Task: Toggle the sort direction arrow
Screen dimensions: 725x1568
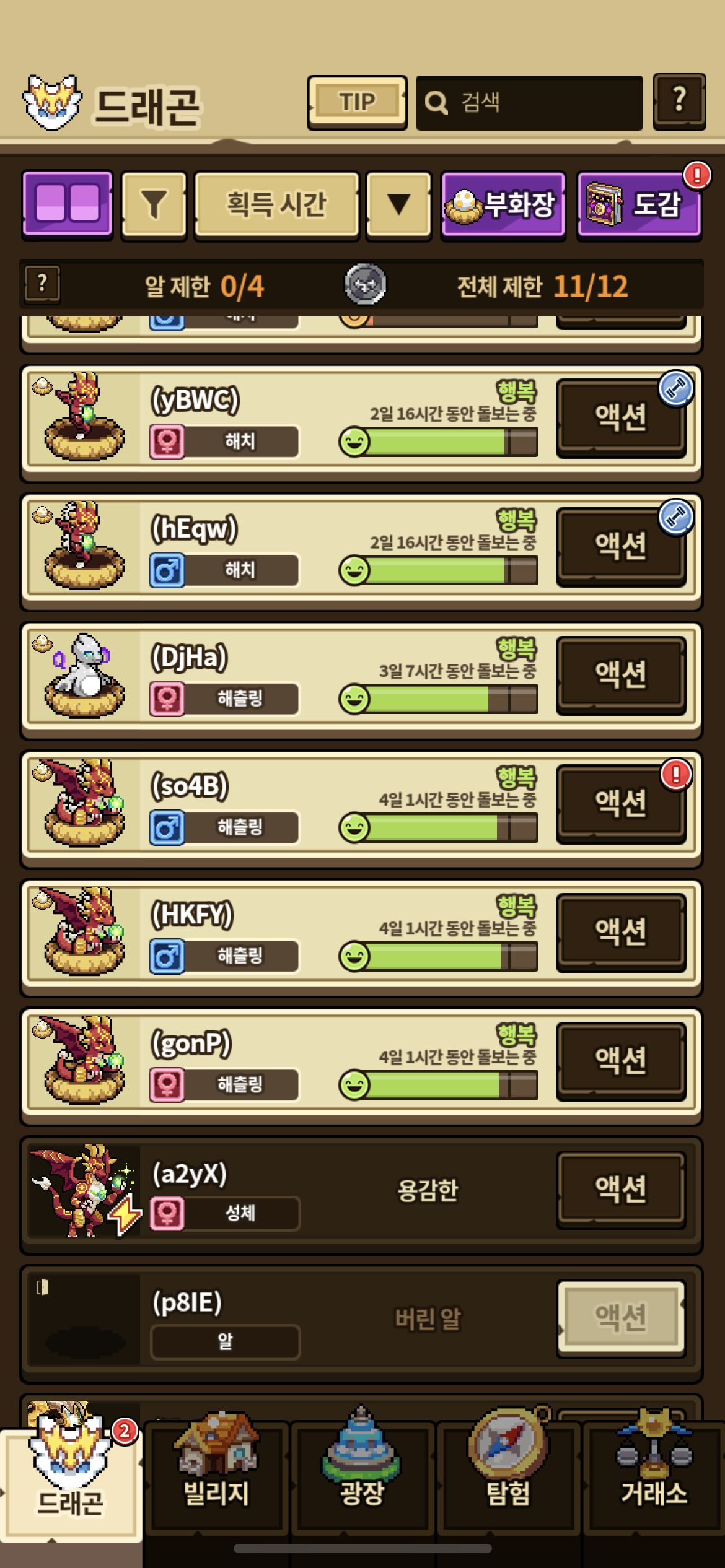Action: coord(398,206)
